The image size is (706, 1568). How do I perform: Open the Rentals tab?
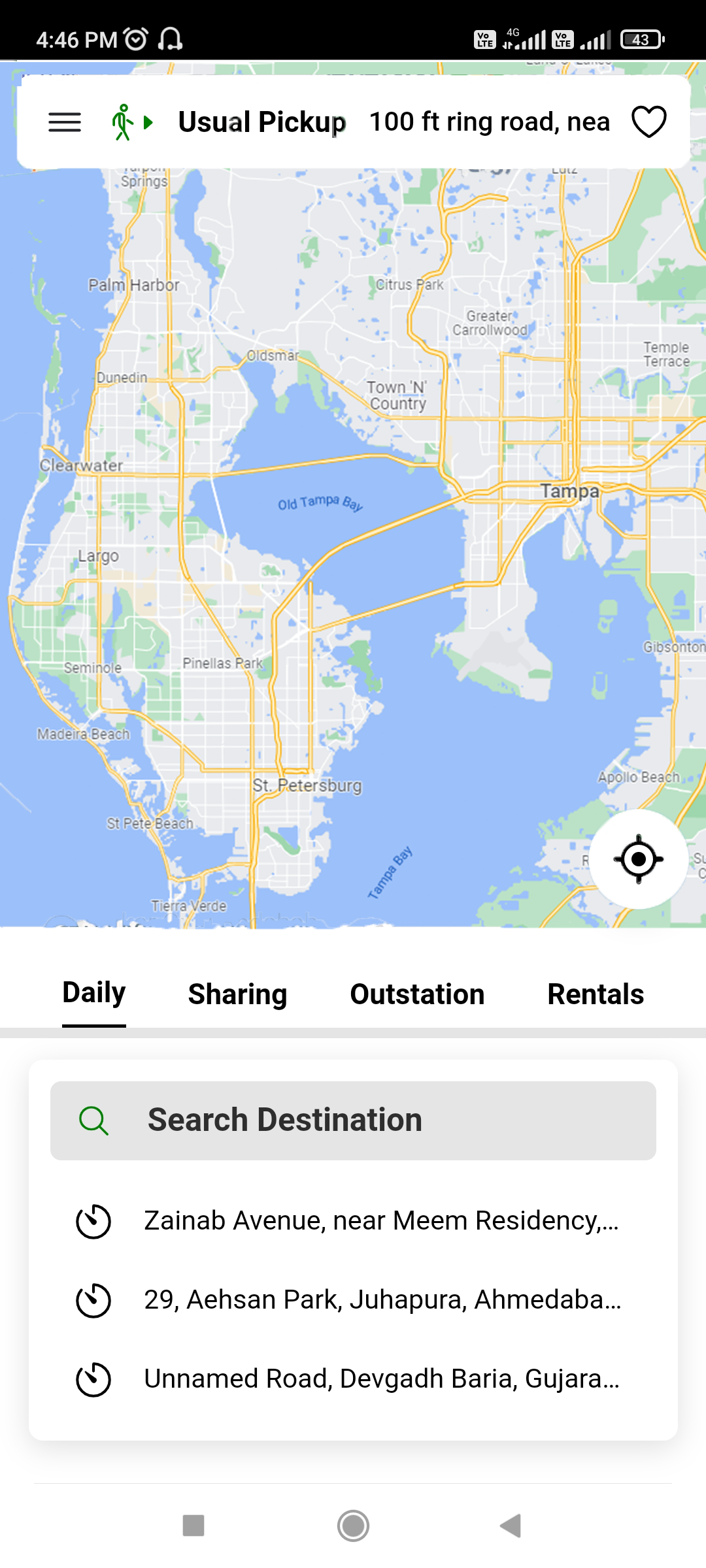point(596,995)
